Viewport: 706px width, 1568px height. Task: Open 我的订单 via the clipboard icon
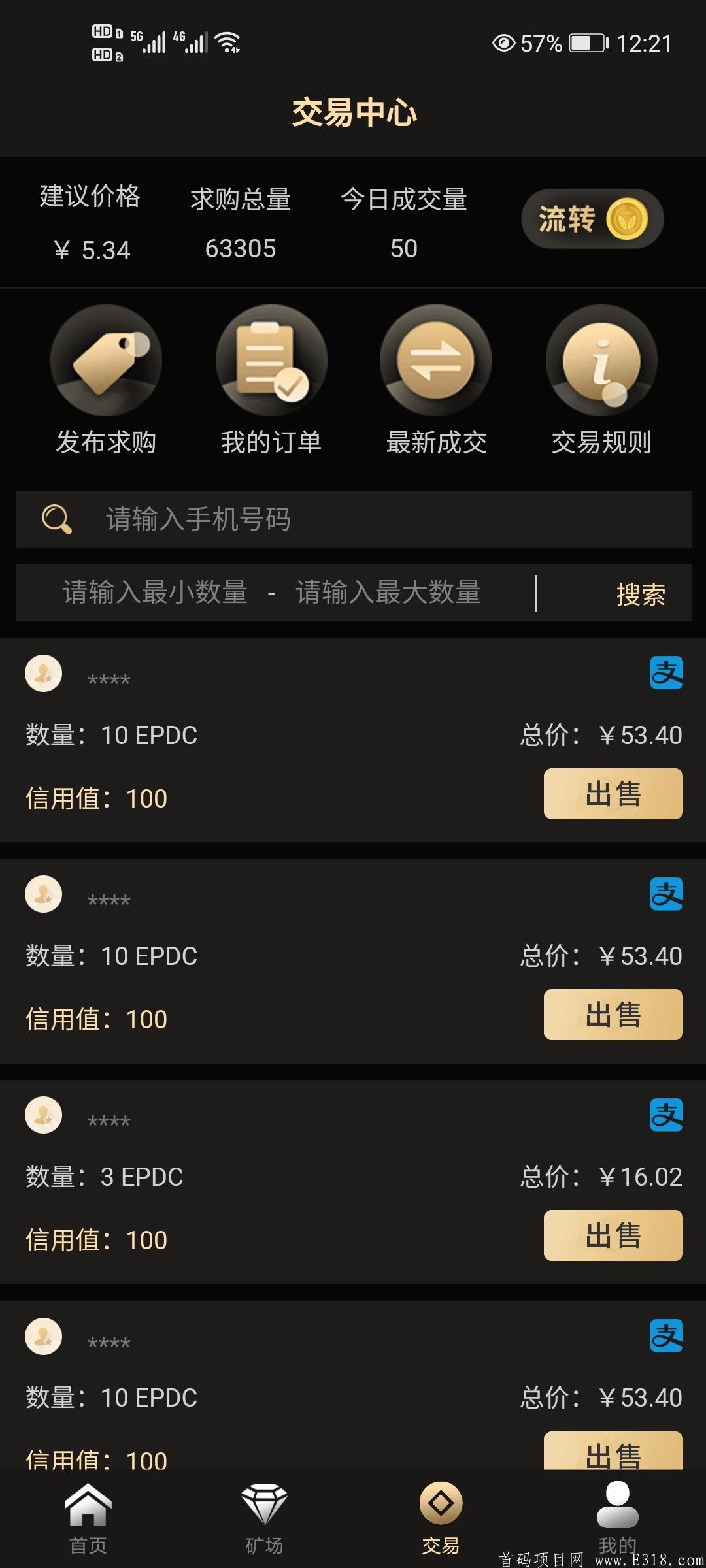(271, 363)
